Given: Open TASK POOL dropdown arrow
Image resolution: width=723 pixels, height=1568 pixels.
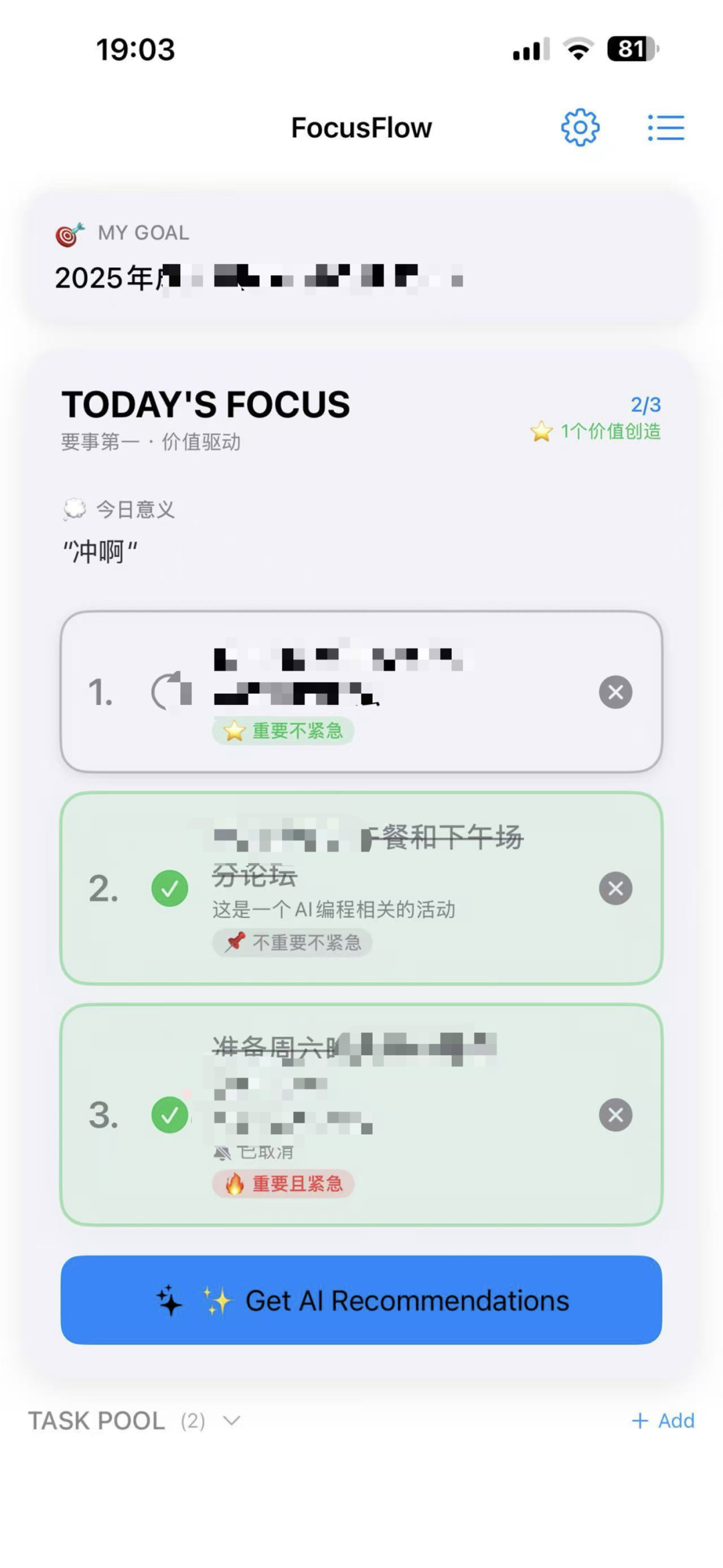Looking at the screenshot, I should (231, 1421).
